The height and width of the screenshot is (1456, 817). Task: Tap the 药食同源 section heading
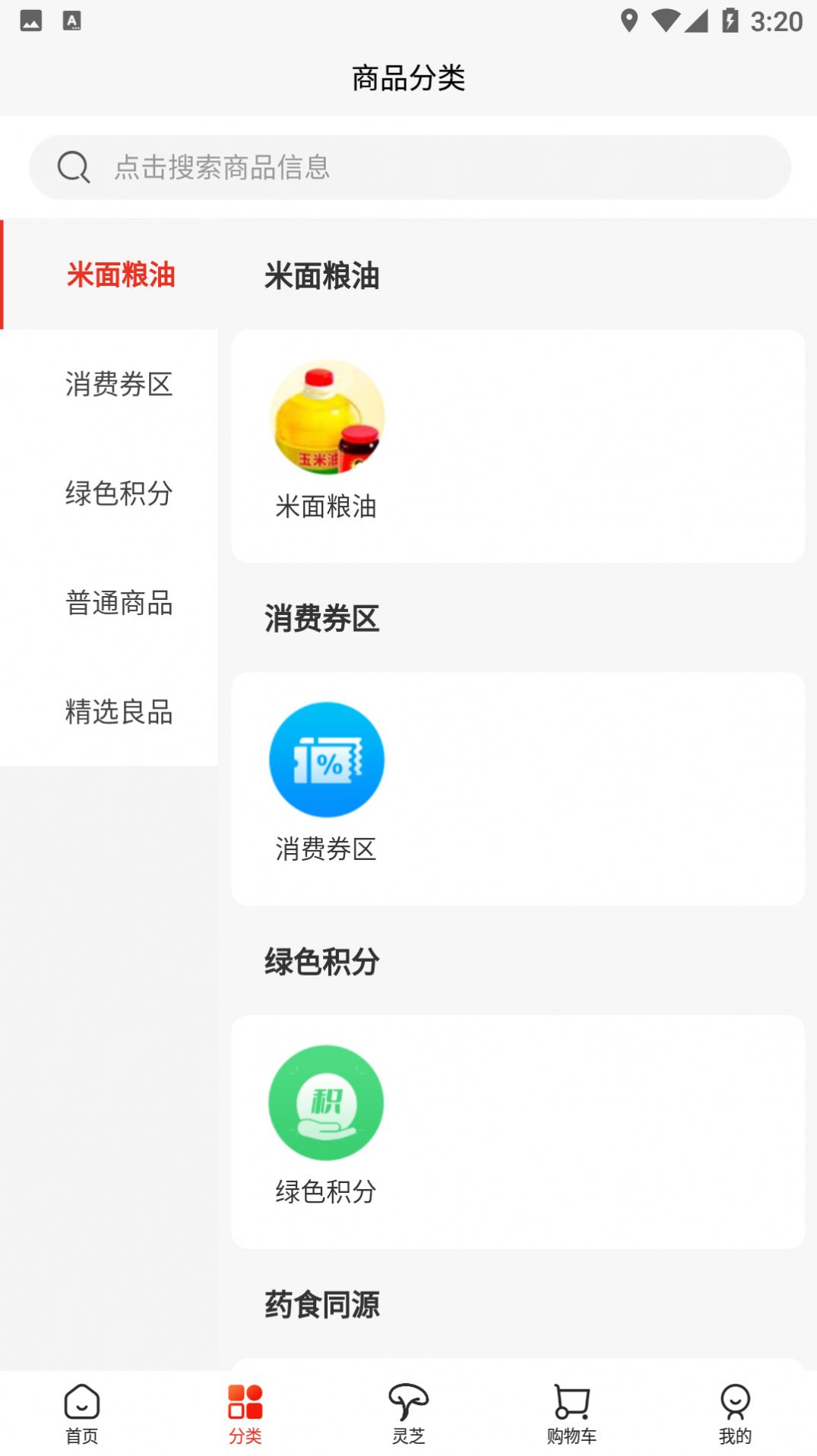pos(323,1305)
